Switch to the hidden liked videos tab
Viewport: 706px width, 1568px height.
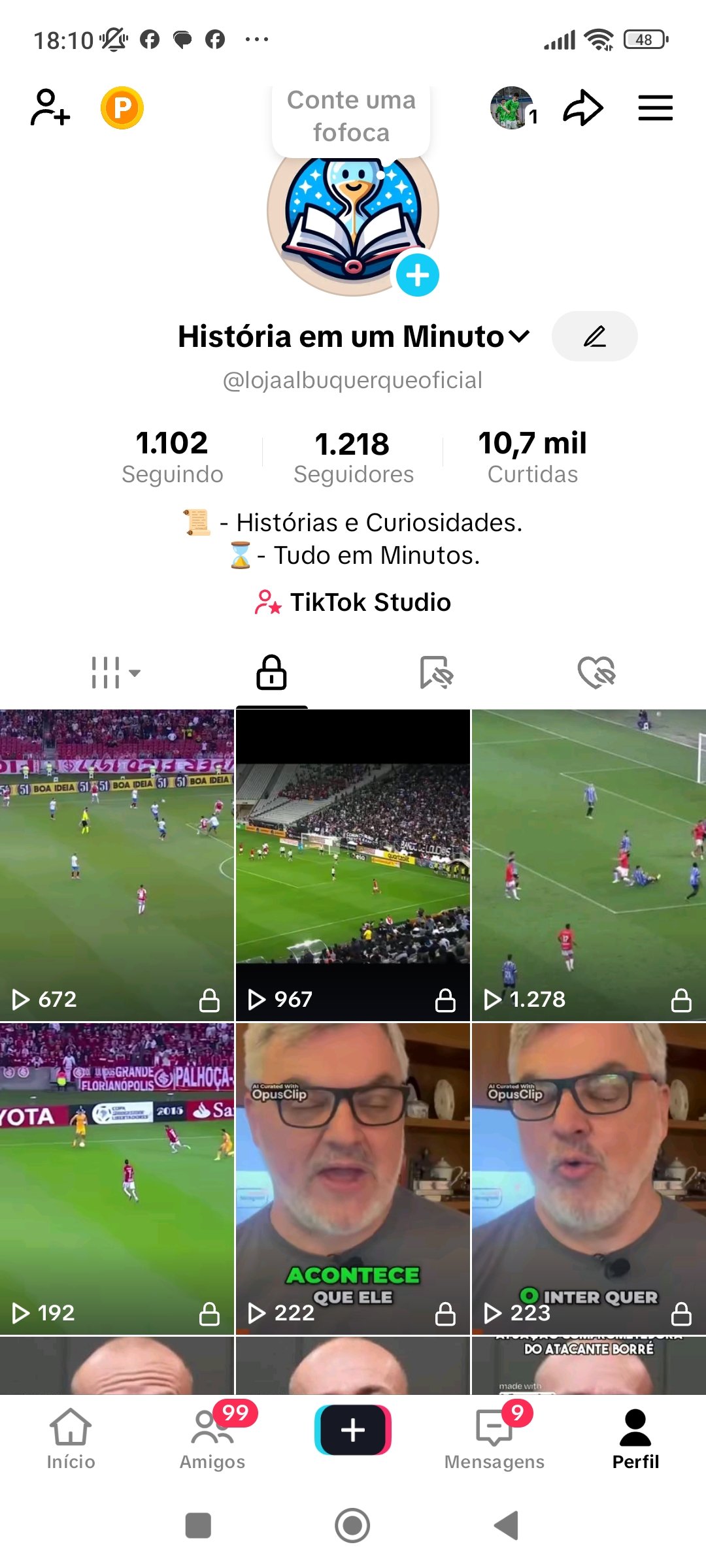click(596, 672)
